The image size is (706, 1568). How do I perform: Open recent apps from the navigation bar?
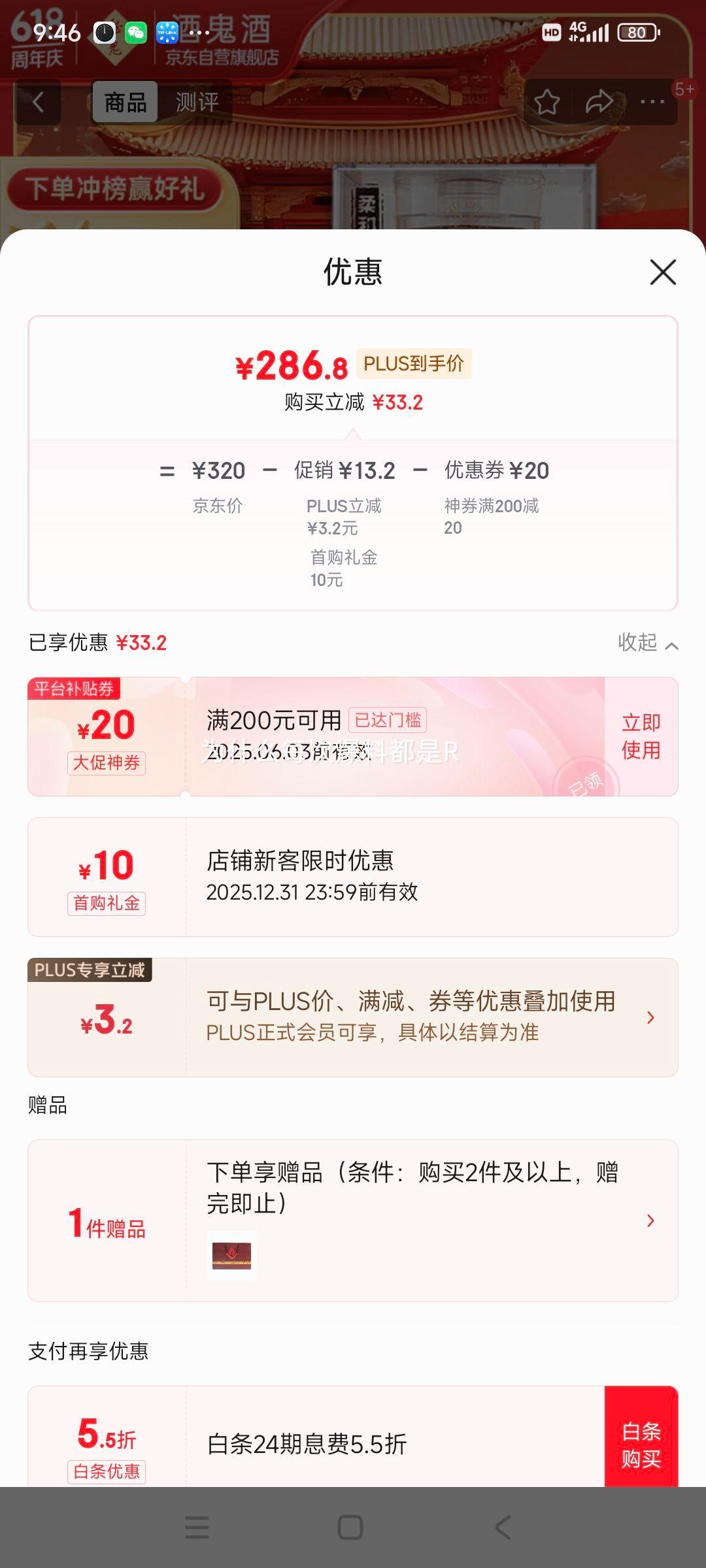[x=197, y=1527]
